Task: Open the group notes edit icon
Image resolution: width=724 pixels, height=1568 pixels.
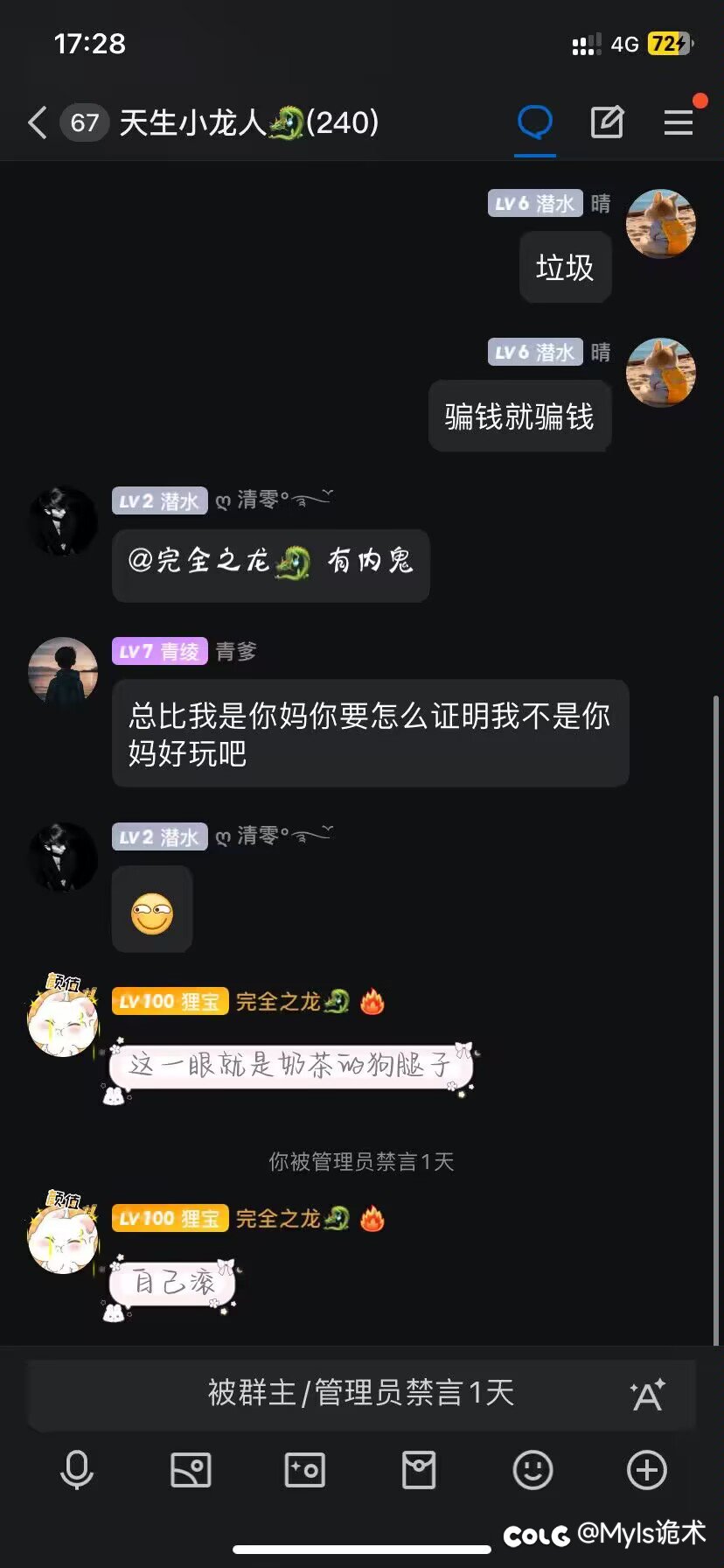Action: point(607,122)
